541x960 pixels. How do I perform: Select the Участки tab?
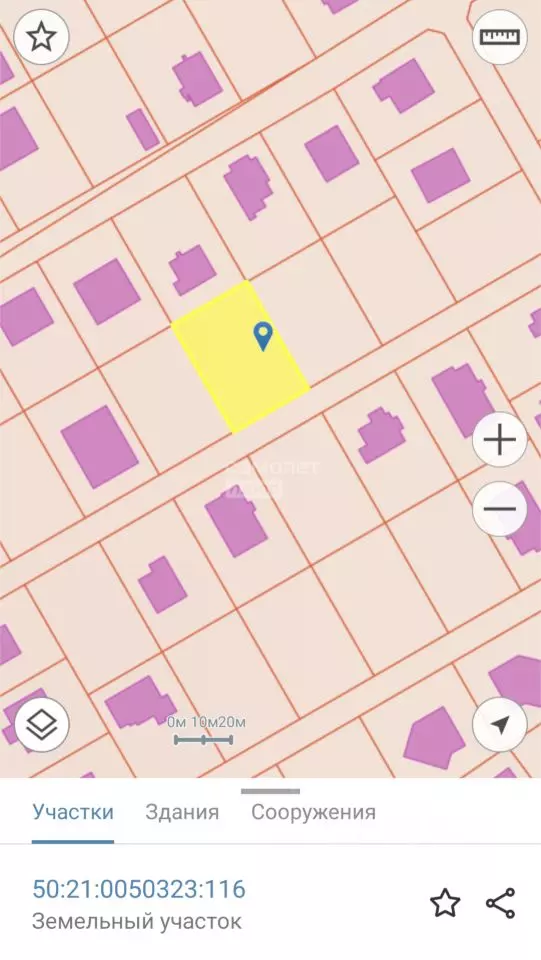coord(73,812)
